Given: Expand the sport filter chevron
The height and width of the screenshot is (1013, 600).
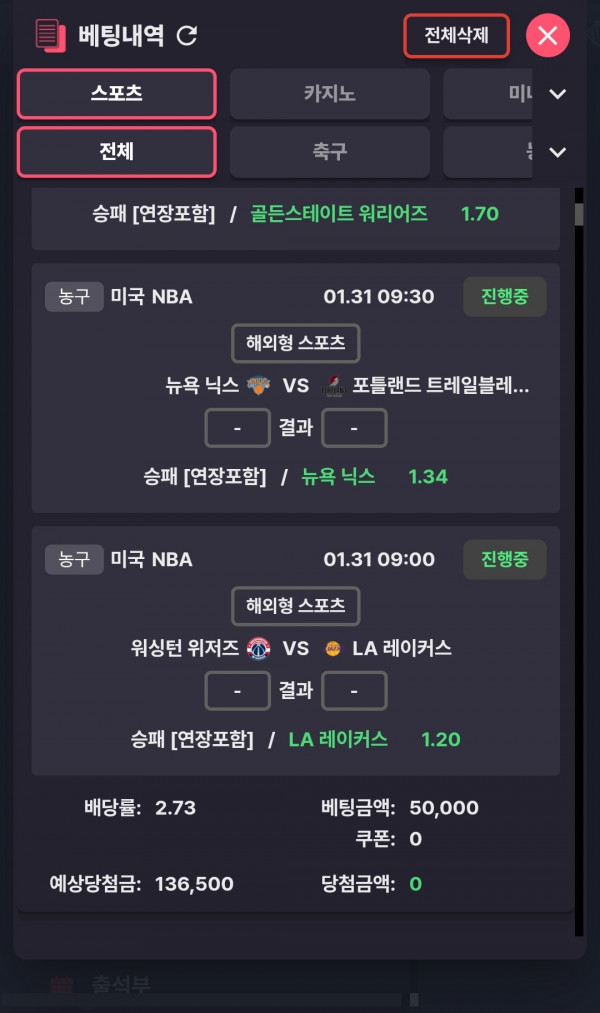Looking at the screenshot, I should point(558,152).
